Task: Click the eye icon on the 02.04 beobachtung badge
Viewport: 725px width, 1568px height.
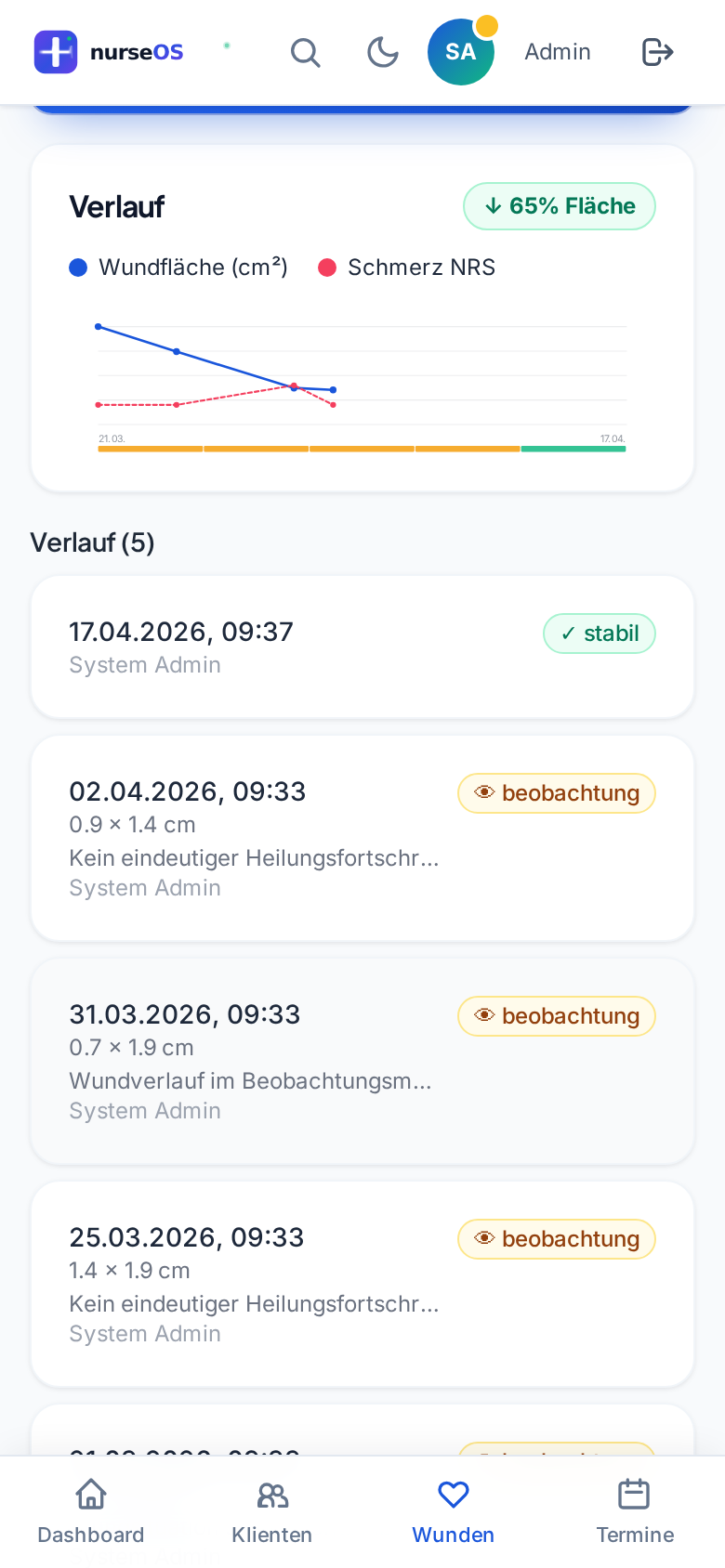Action: coord(484,792)
